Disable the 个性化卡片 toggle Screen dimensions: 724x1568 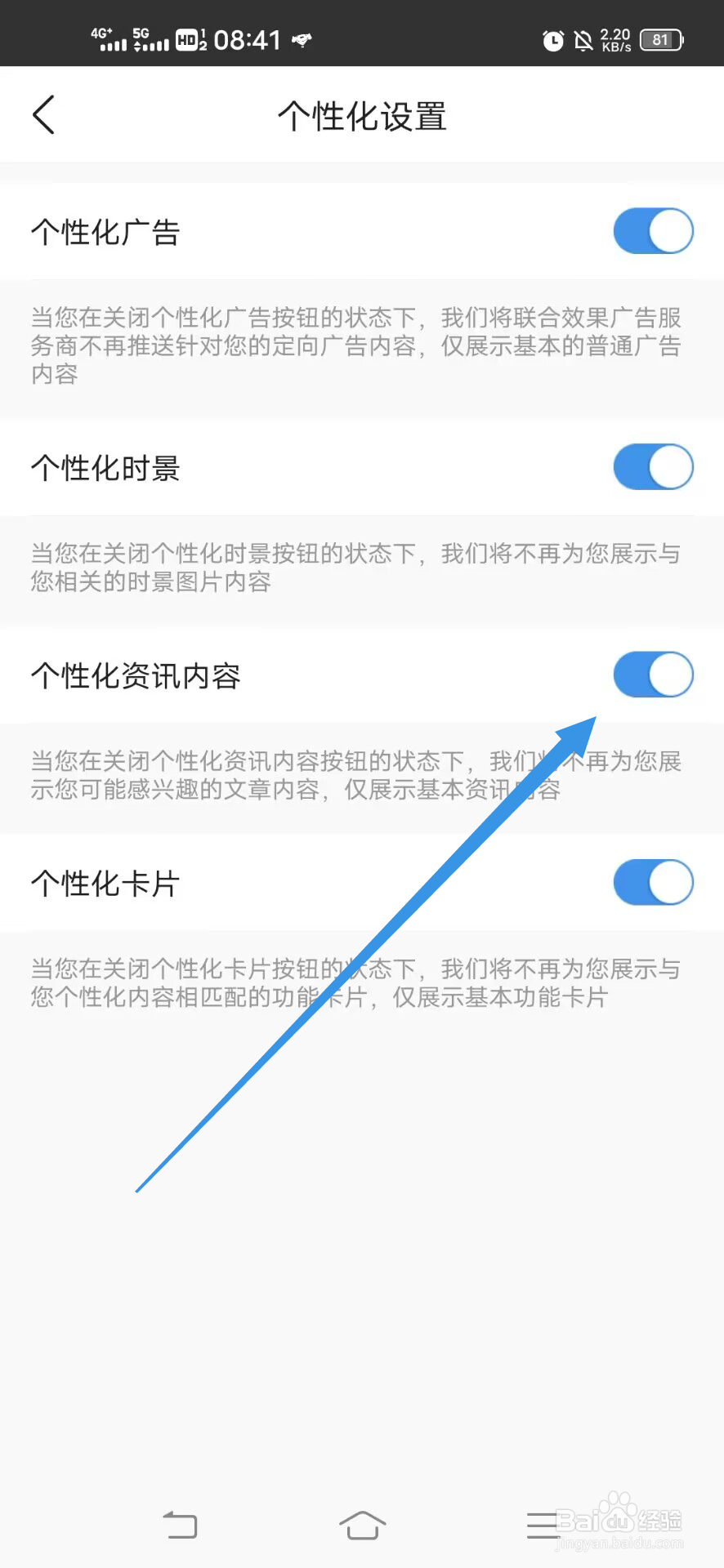point(653,882)
